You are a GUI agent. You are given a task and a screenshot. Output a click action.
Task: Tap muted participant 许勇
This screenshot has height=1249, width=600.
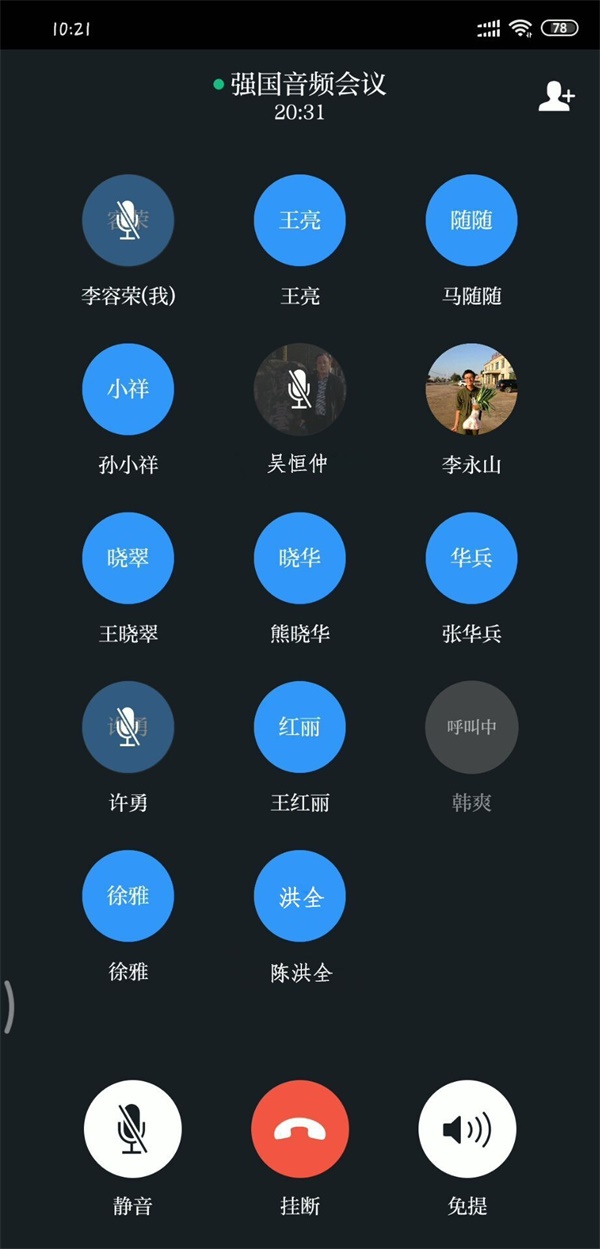[128, 727]
